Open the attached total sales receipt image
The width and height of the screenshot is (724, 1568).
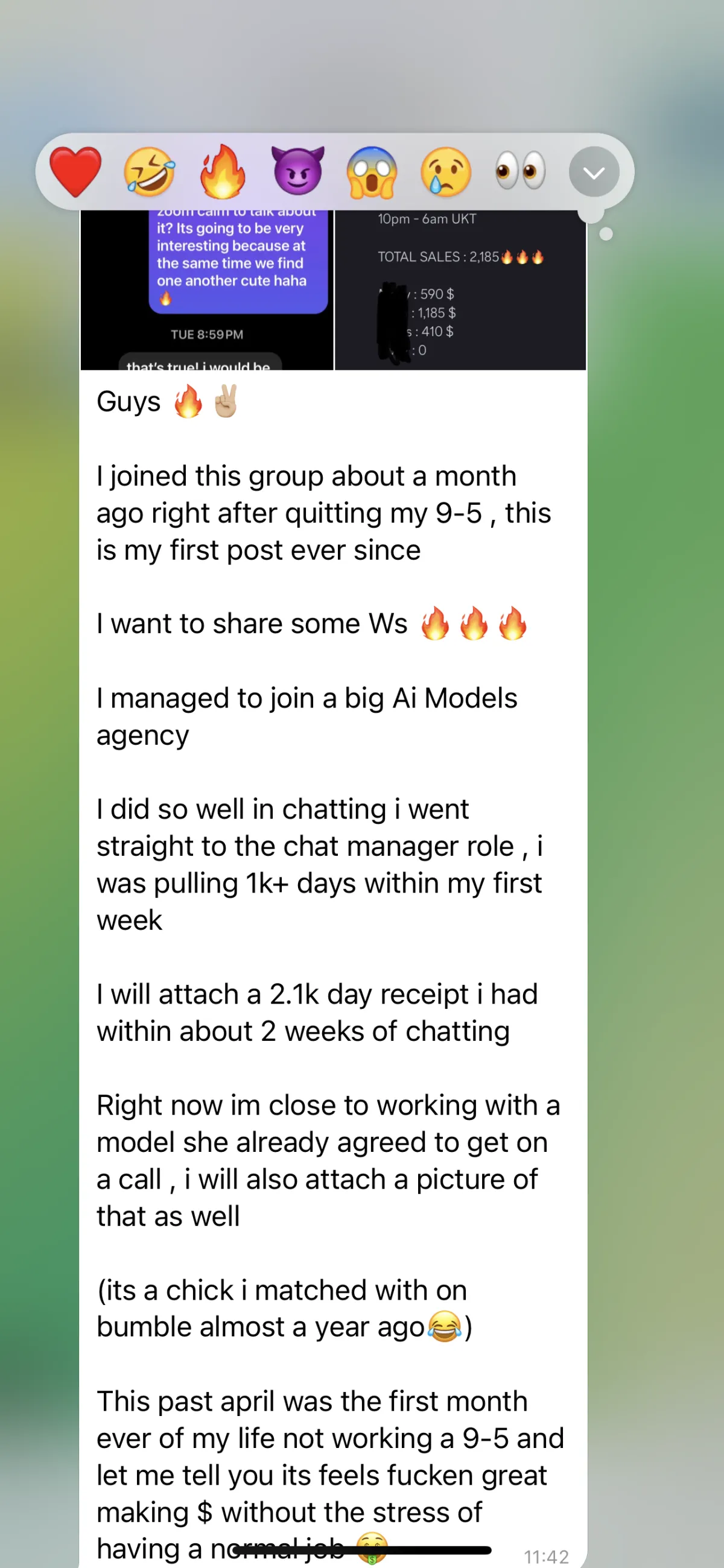click(460, 289)
